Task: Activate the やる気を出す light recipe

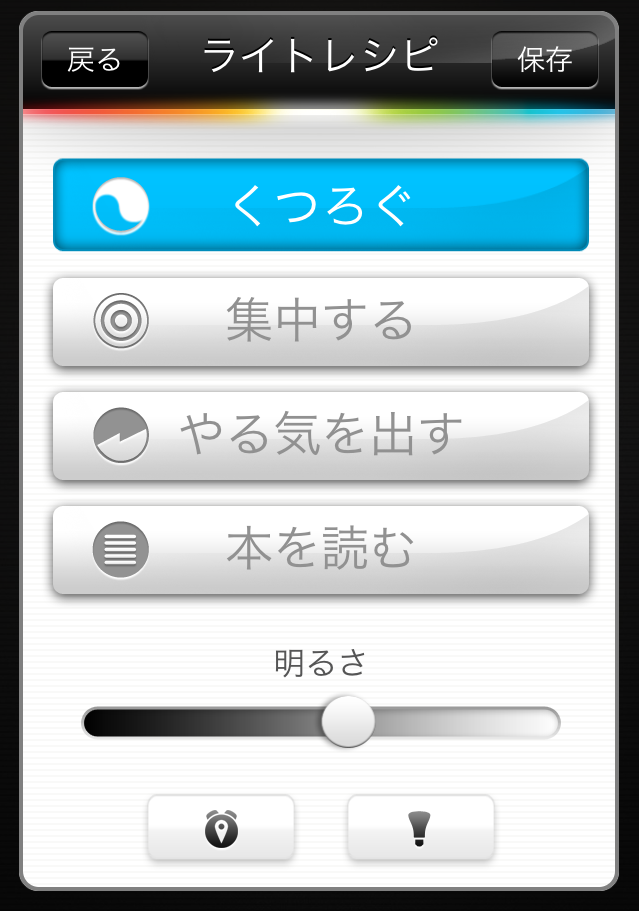Action: coord(320,435)
